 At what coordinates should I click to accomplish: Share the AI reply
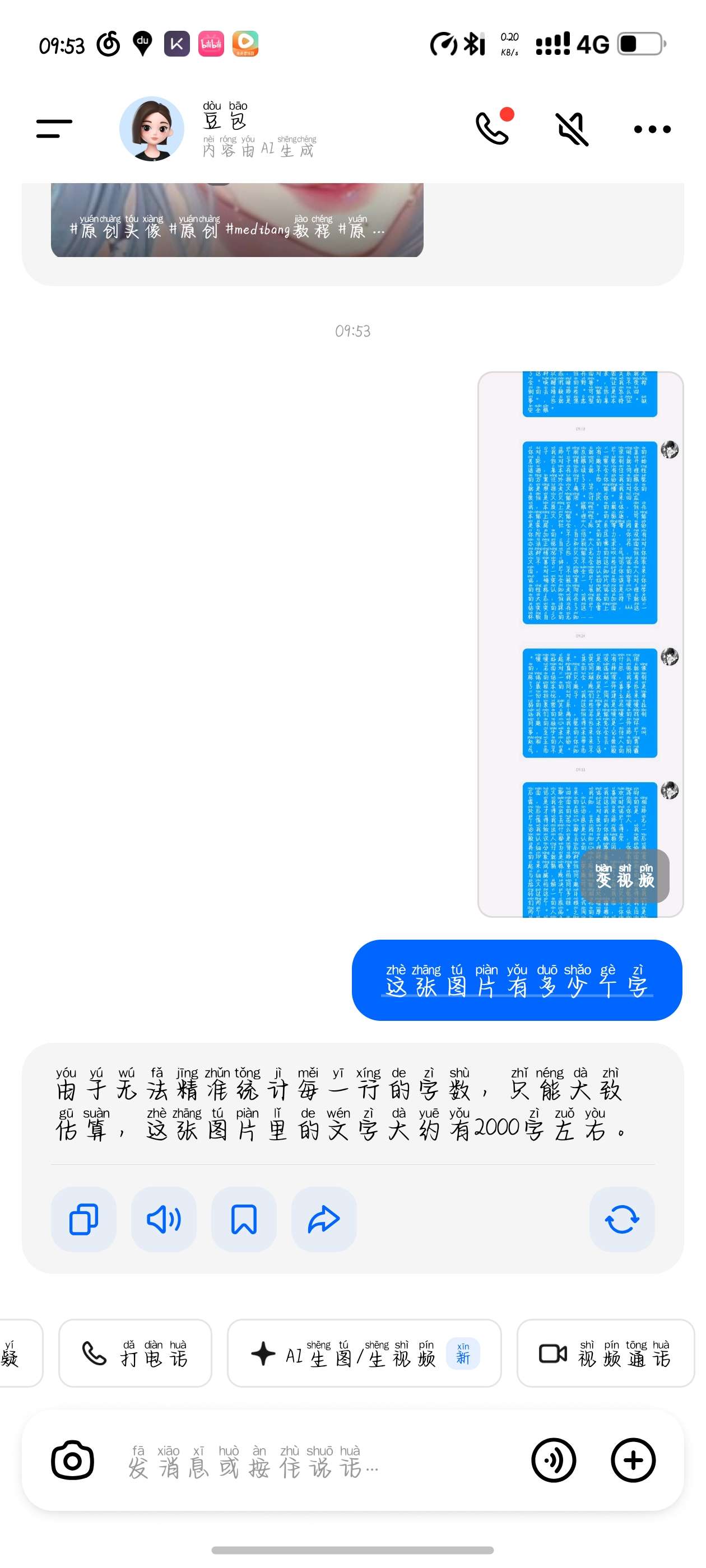click(323, 1219)
